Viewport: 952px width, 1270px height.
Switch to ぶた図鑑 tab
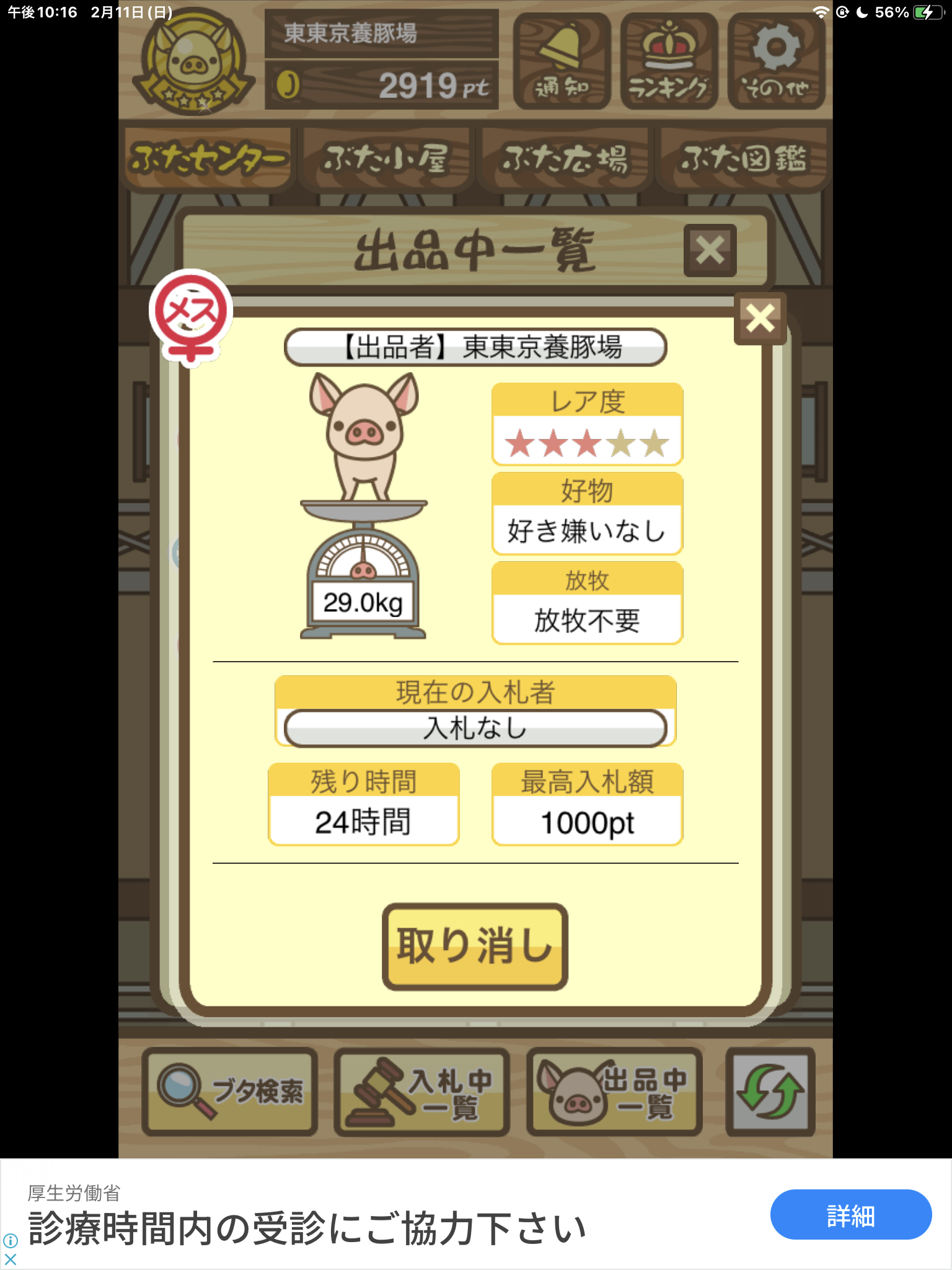(743, 159)
